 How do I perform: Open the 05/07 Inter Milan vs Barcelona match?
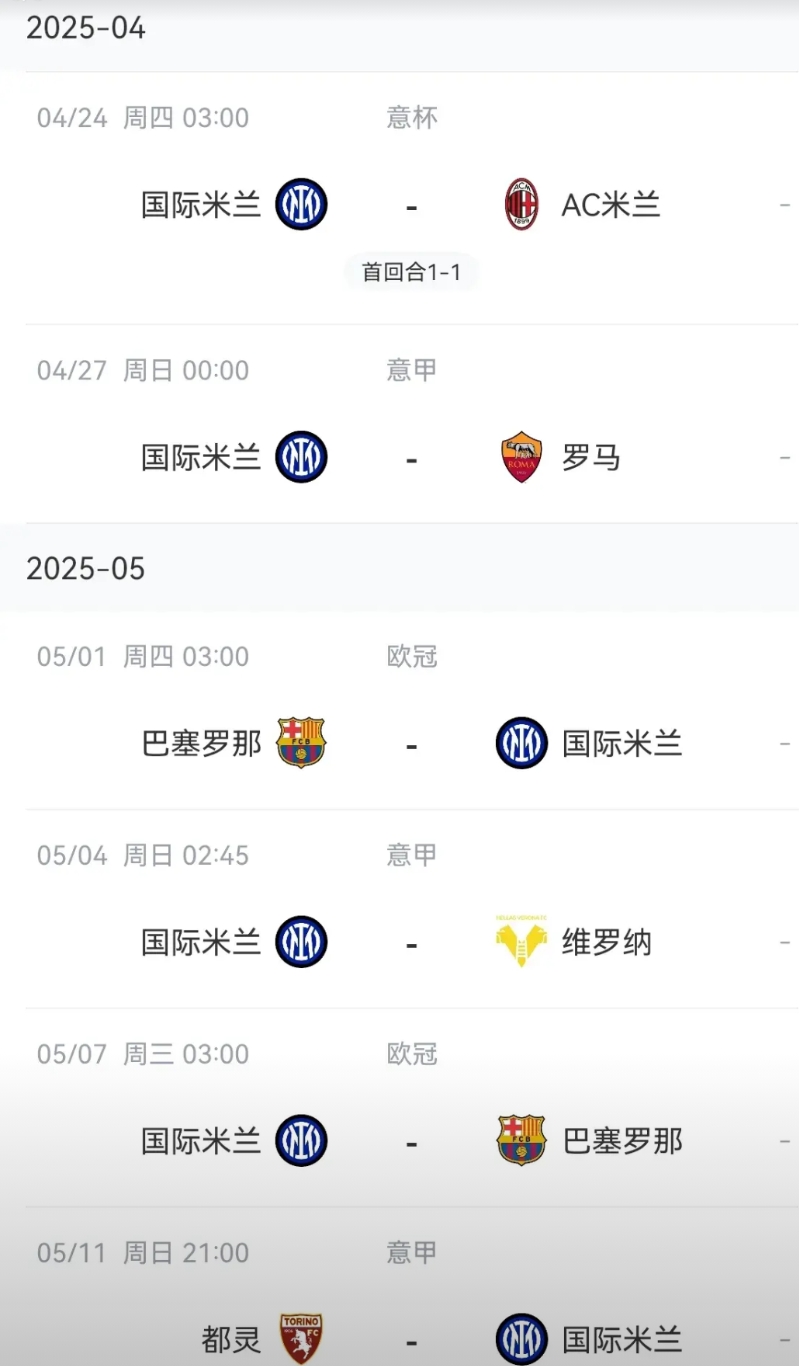pyautogui.click(x=412, y=1107)
